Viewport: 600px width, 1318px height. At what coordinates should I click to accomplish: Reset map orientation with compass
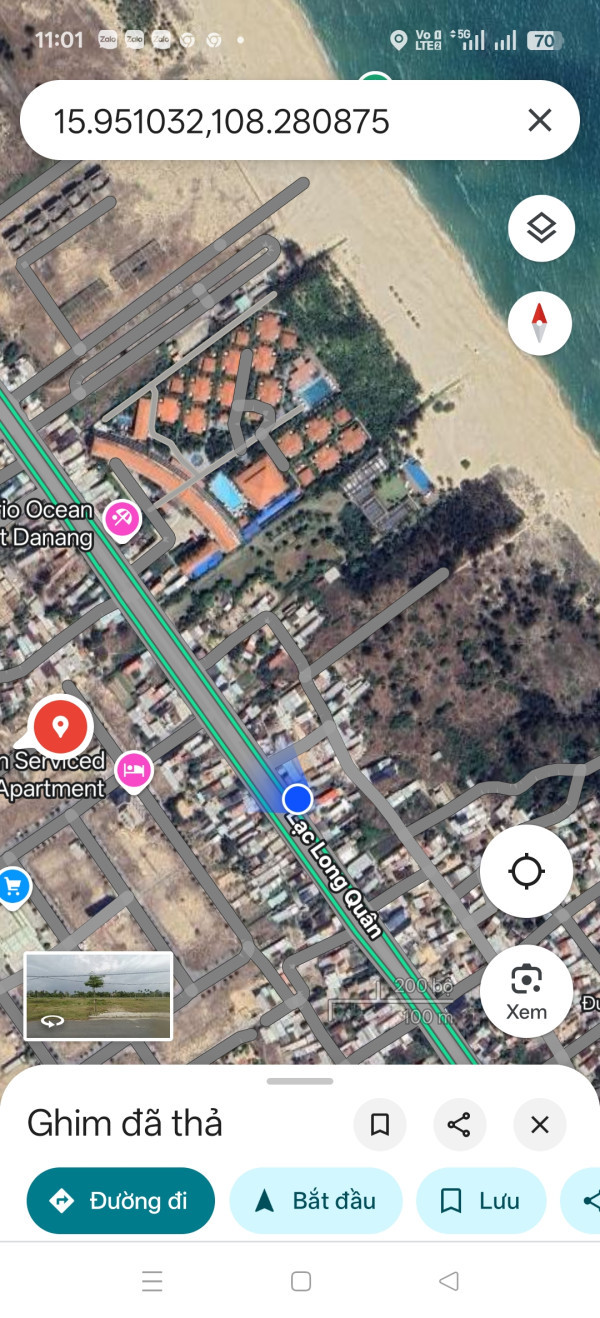(540, 323)
